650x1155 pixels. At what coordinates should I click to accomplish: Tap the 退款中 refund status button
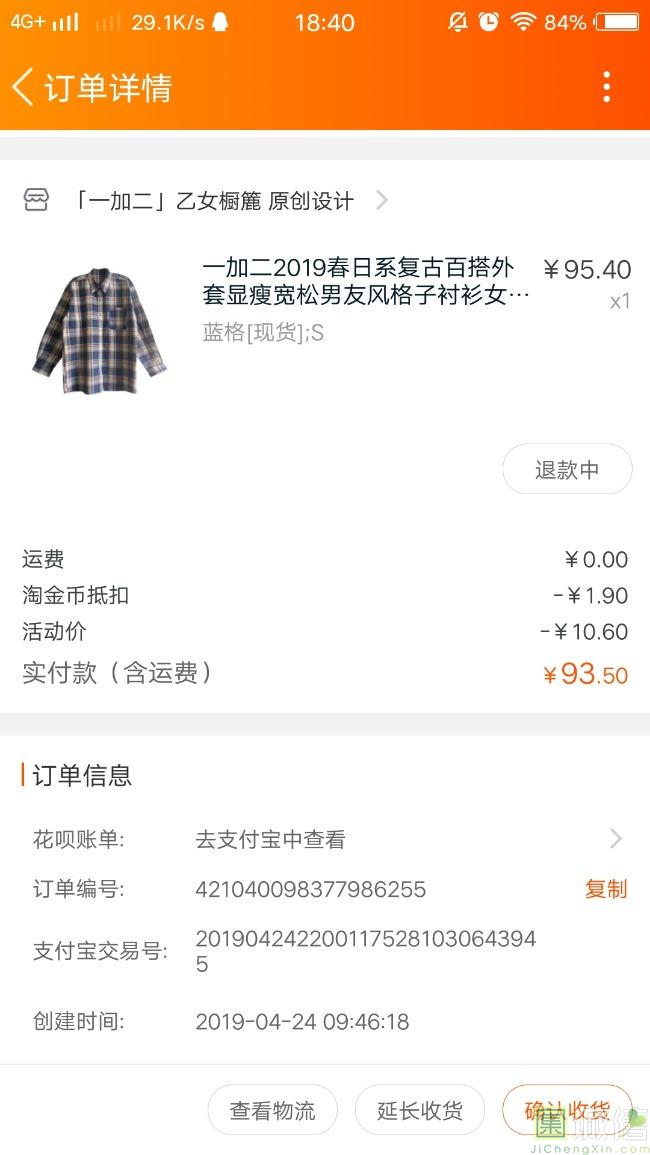coord(567,469)
